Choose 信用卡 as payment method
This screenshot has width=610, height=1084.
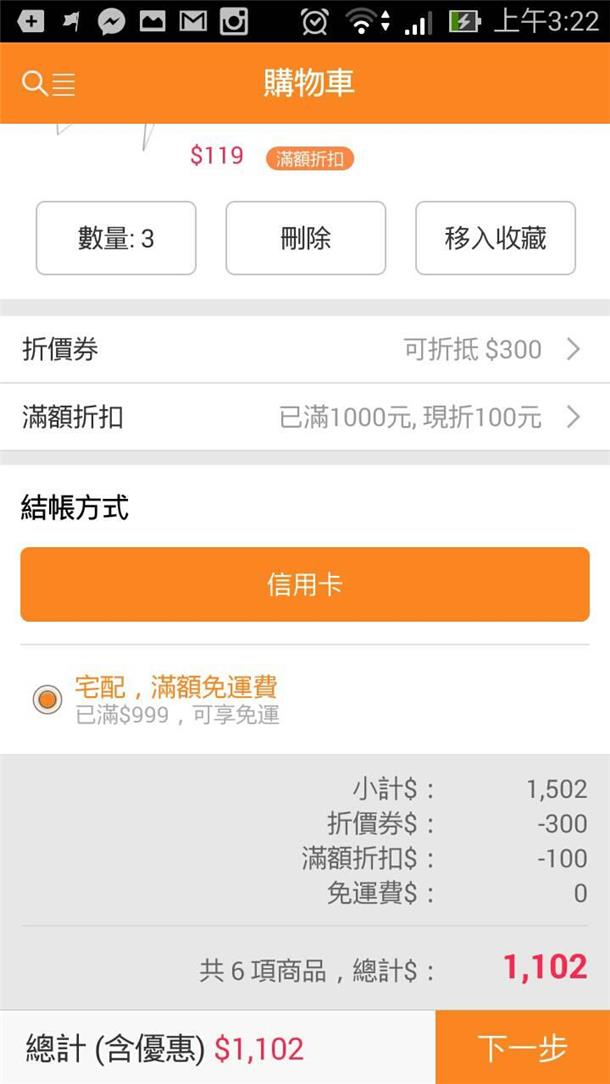pos(304,585)
